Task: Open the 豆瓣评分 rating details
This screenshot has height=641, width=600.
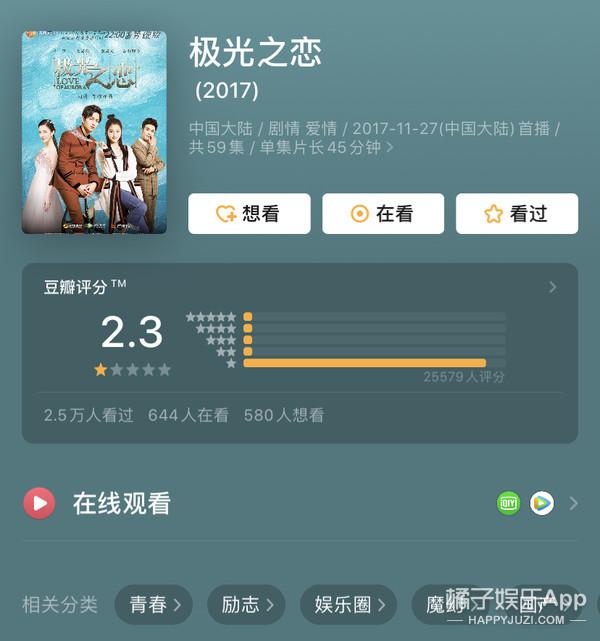Action: (552, 288)
